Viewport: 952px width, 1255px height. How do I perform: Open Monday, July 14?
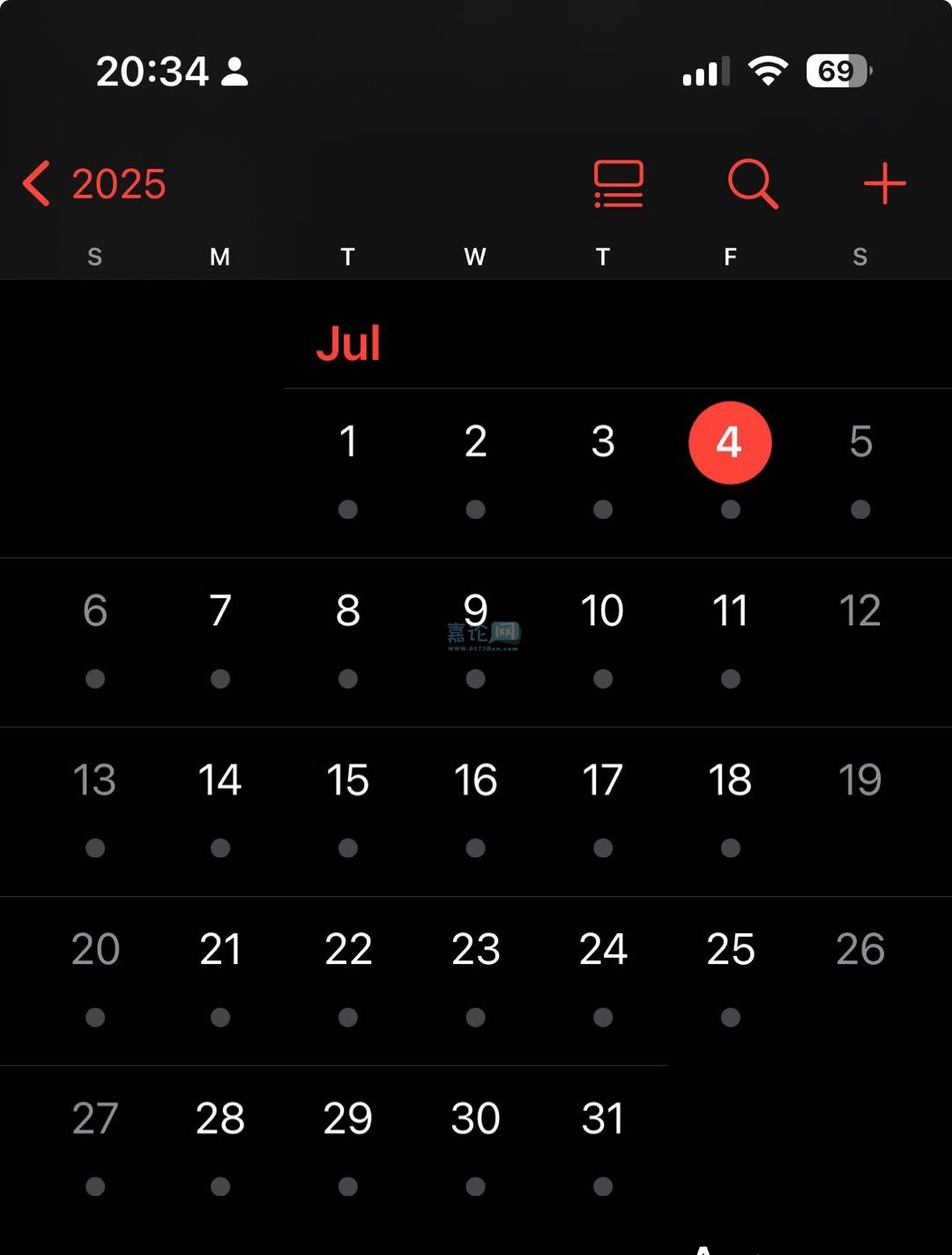(x=220, y=781)
